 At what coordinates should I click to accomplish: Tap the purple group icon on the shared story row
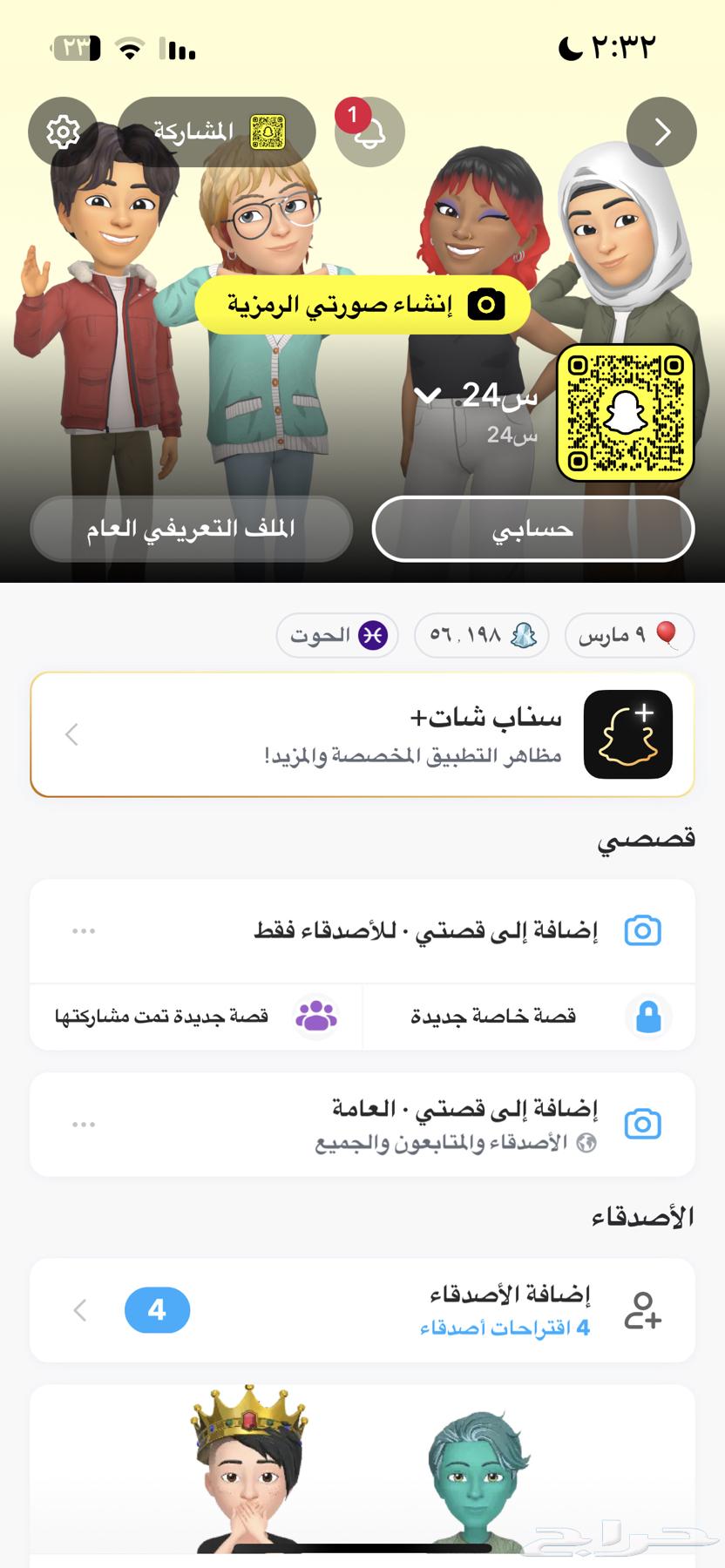(317, 1017)
